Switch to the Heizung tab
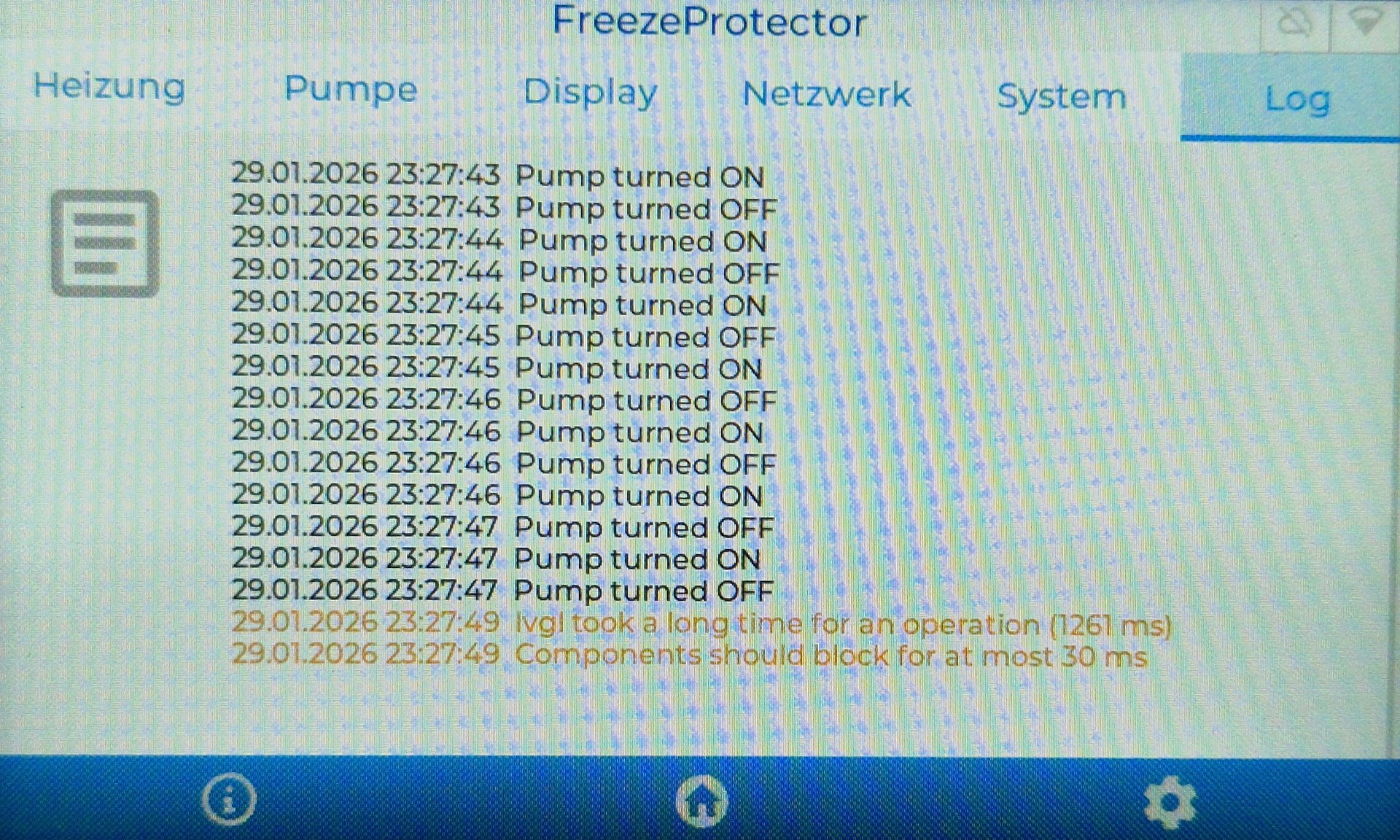This screenshot has width=1400, height=840. (109, 87)
